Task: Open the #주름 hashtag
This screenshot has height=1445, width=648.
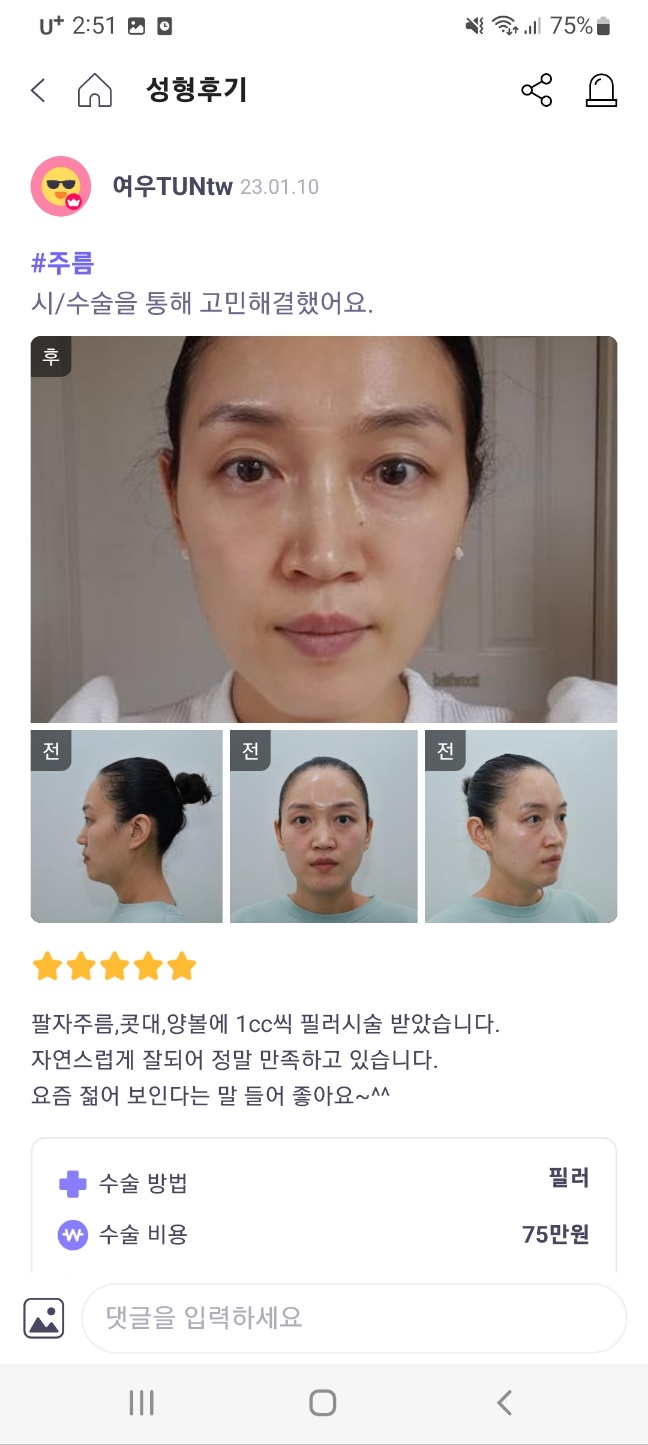Action: 62,264
